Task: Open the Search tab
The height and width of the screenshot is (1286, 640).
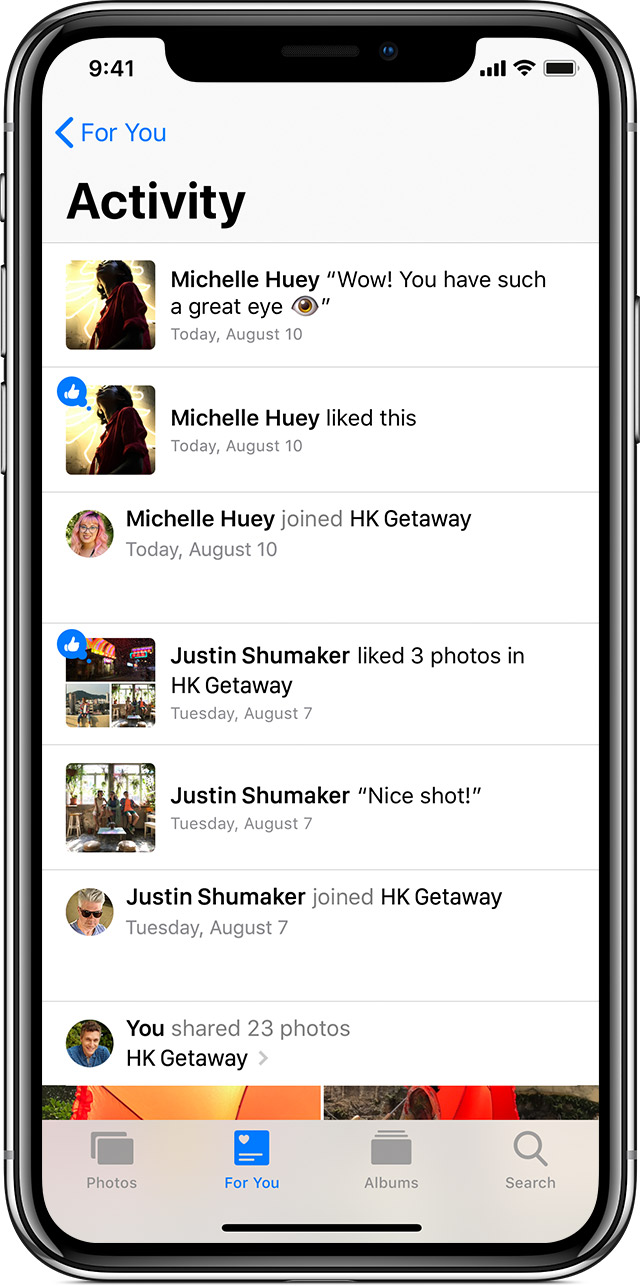Action: (530, 1160)
